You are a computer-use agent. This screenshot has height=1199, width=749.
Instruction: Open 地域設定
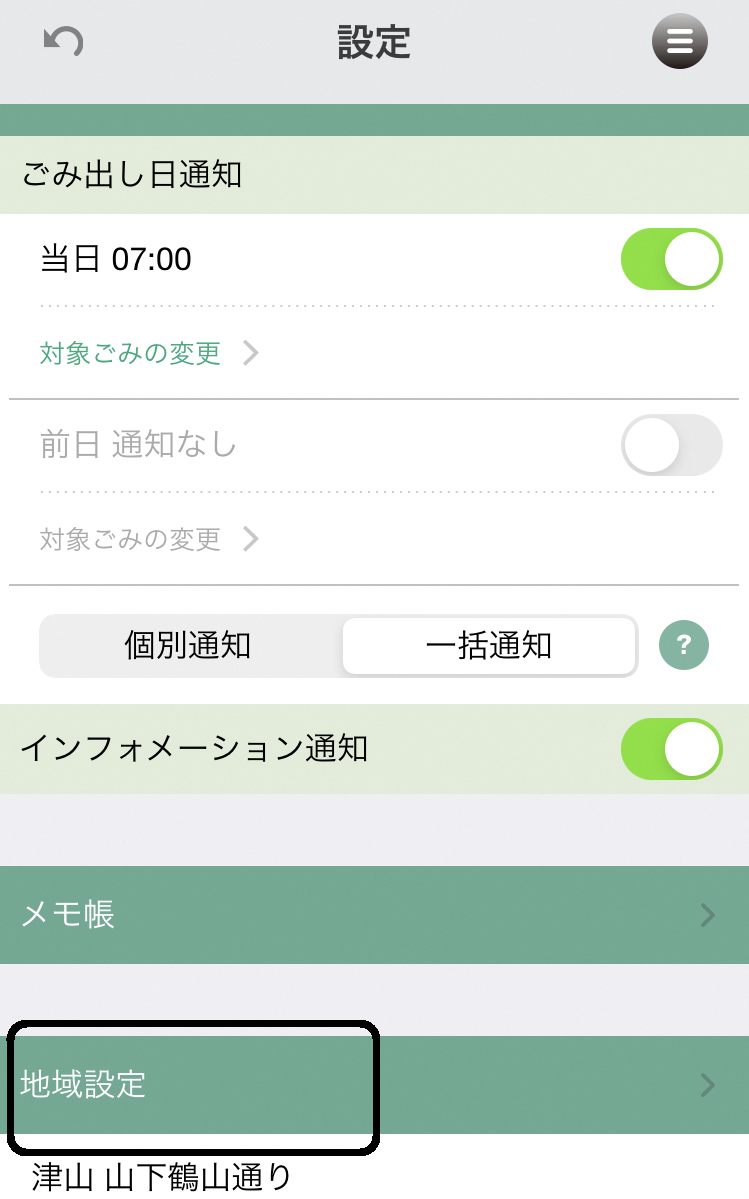pos(374,1085)
